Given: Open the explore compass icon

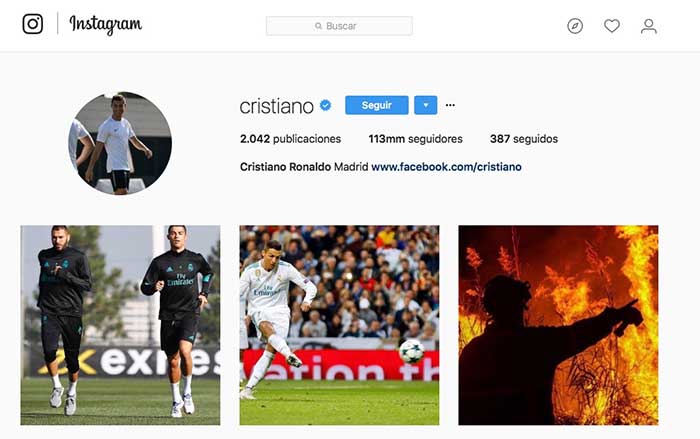Looking at the screenshot, I should click(575, 26).
